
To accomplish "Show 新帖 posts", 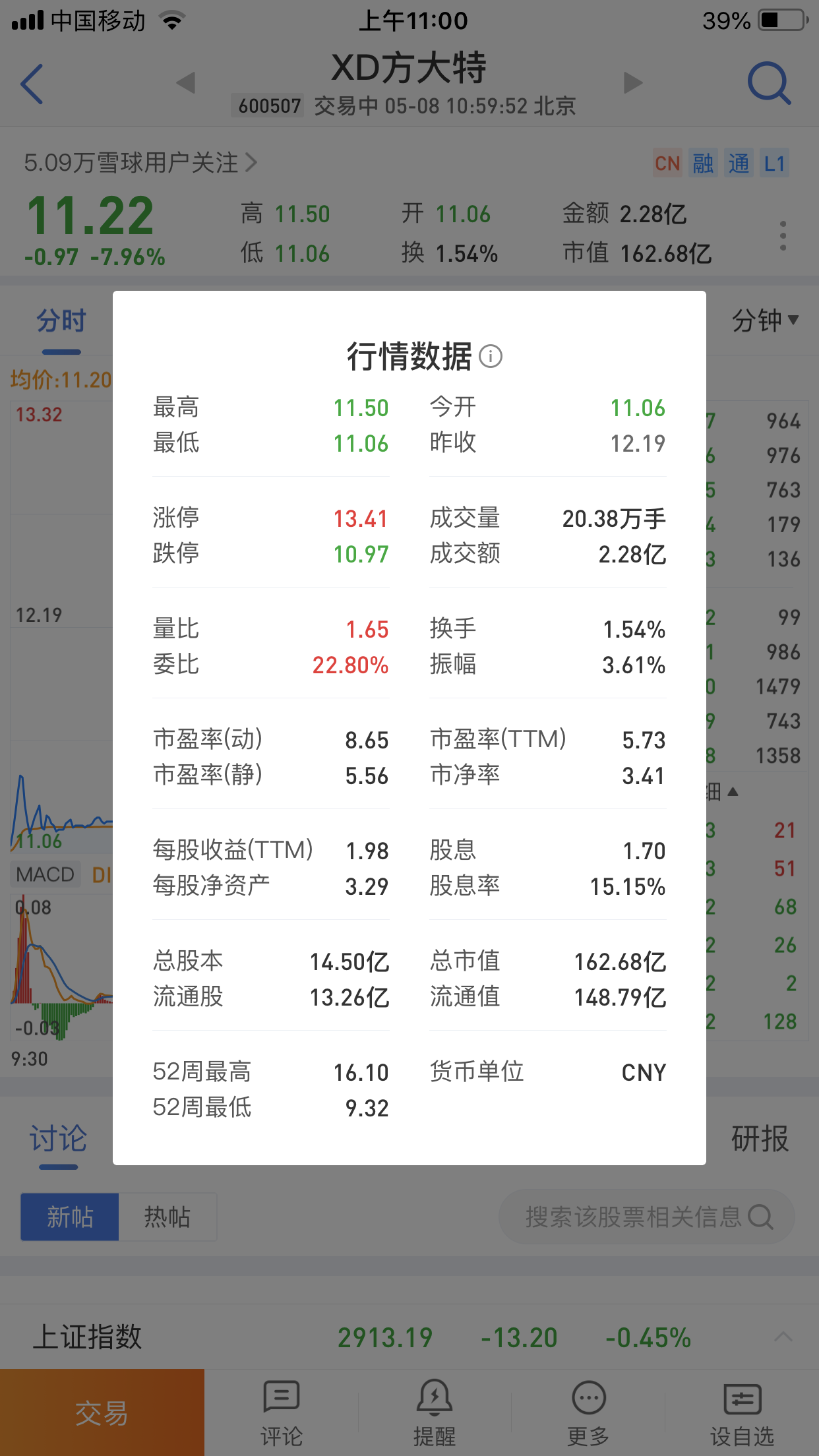I will [x=70, y=1217].
